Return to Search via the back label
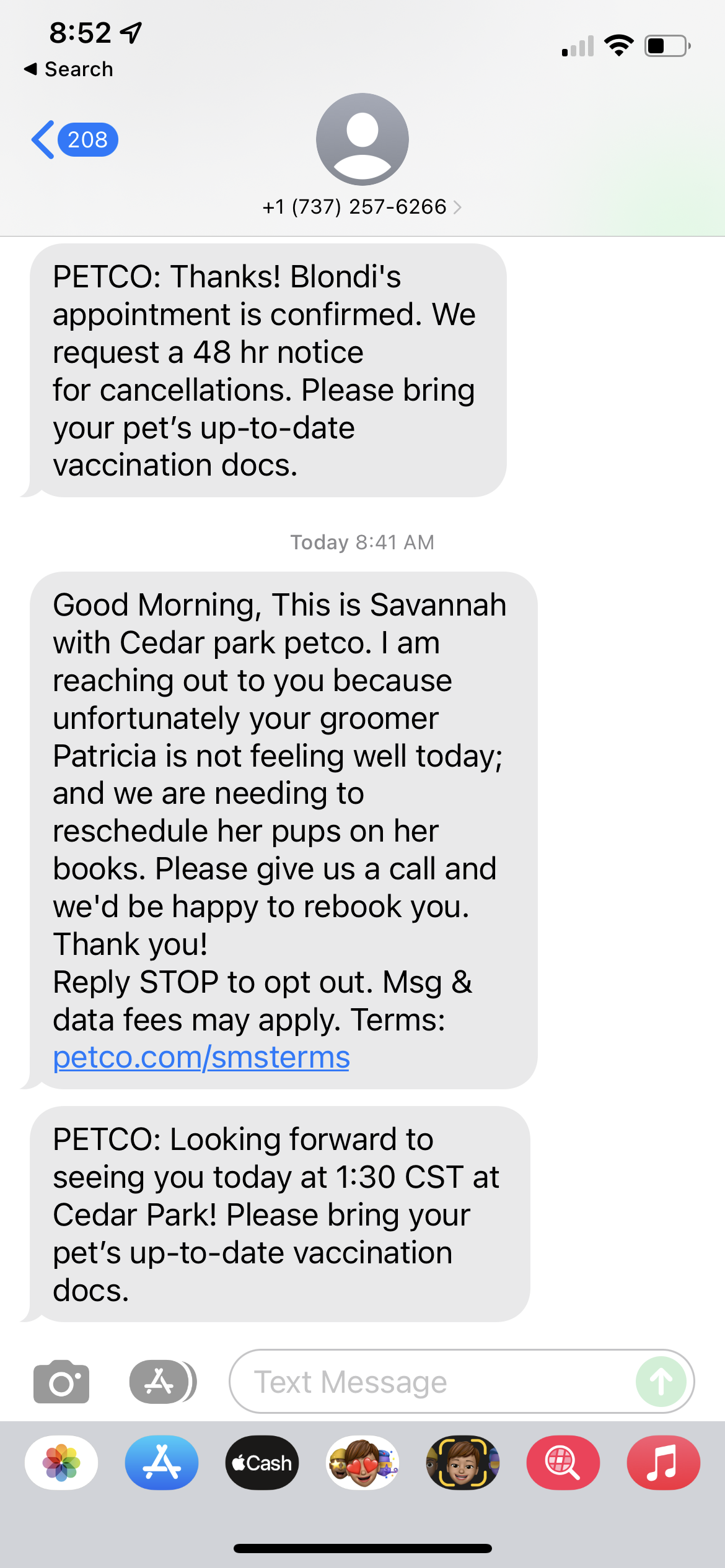Screen dimensions: 725x1568 tap(68, 69)
